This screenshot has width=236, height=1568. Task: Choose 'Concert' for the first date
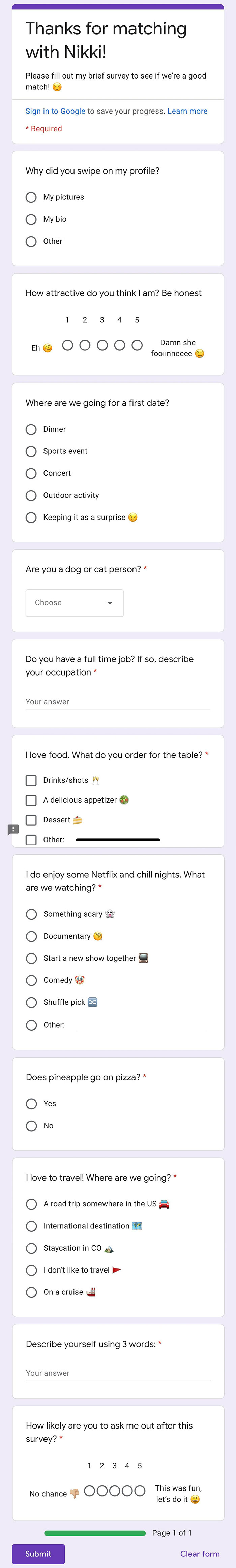tap(31, 473)
